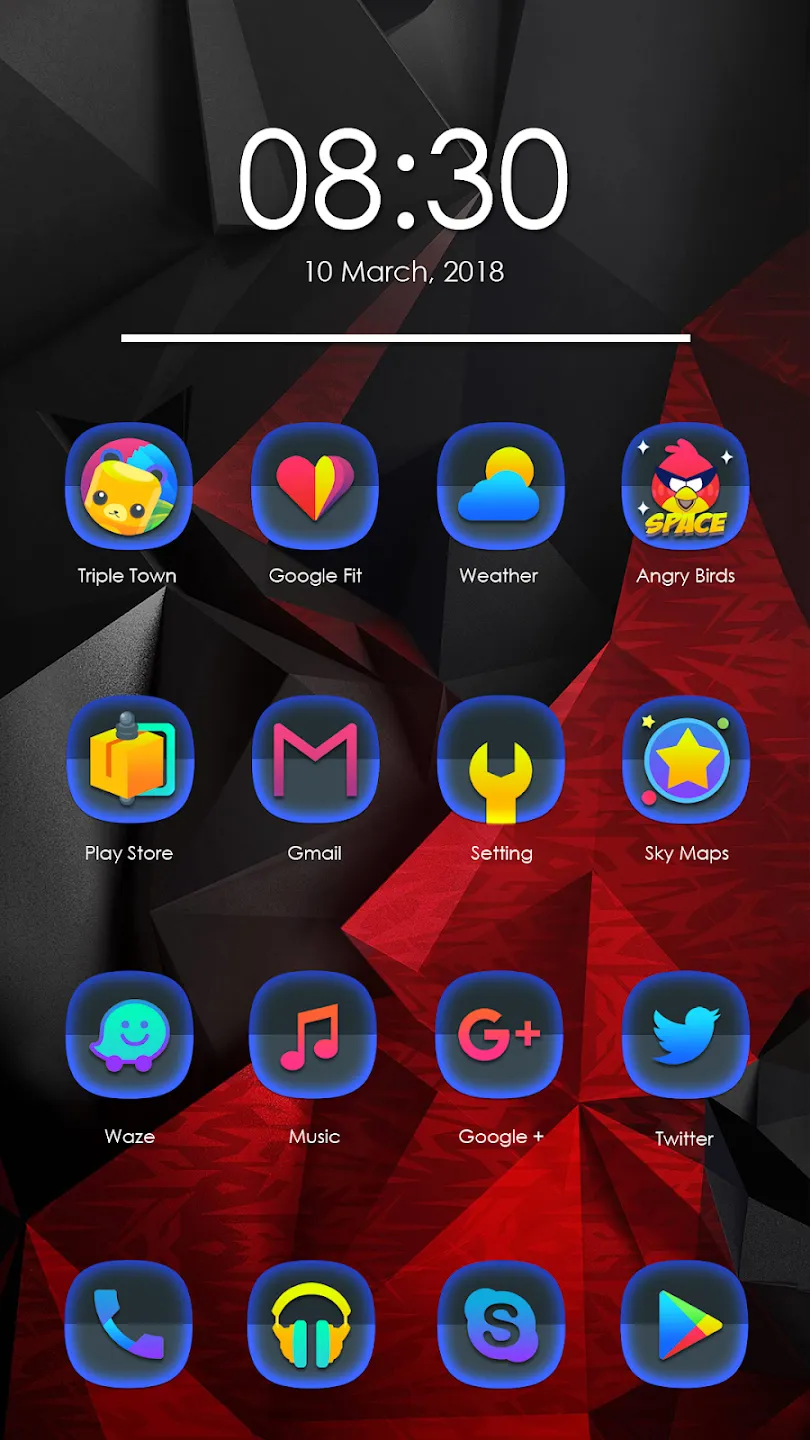
Task: Open the Music app
Action: click(x=313, y=1035)
